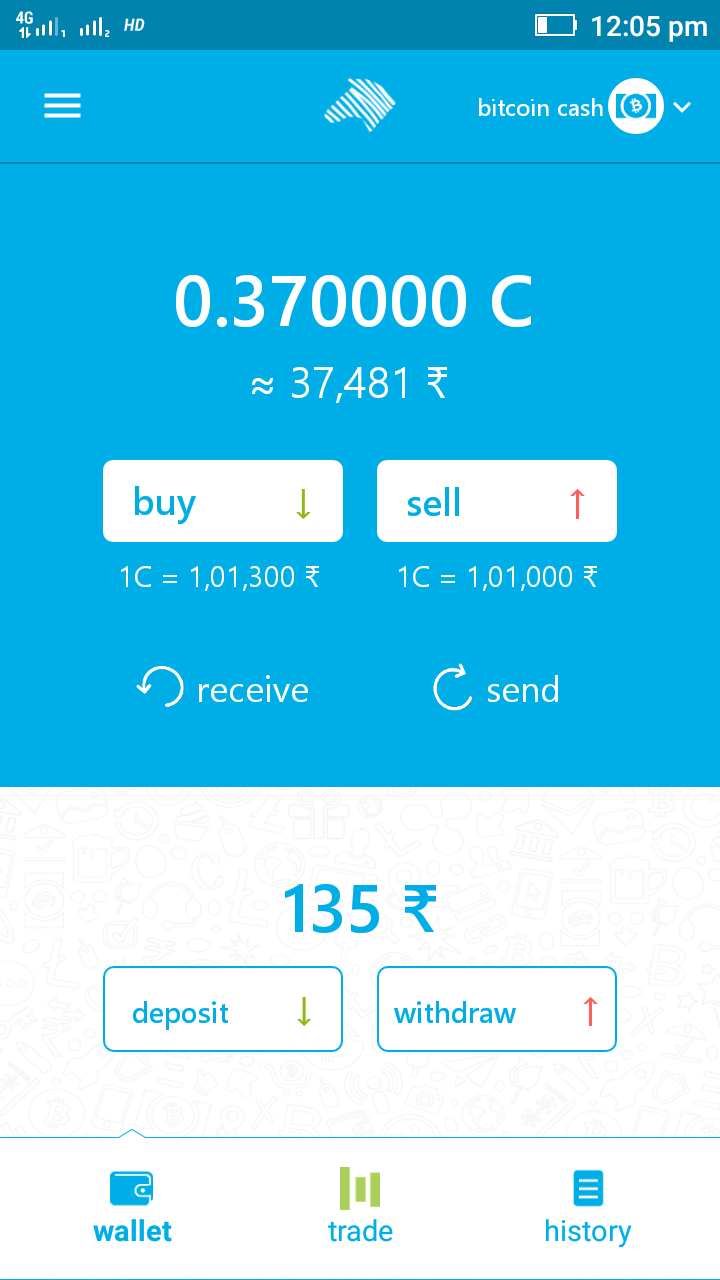The width and height of the screenshot is (720, 1280).
Task: Switch to the history tab
Action: (587, 1208)
